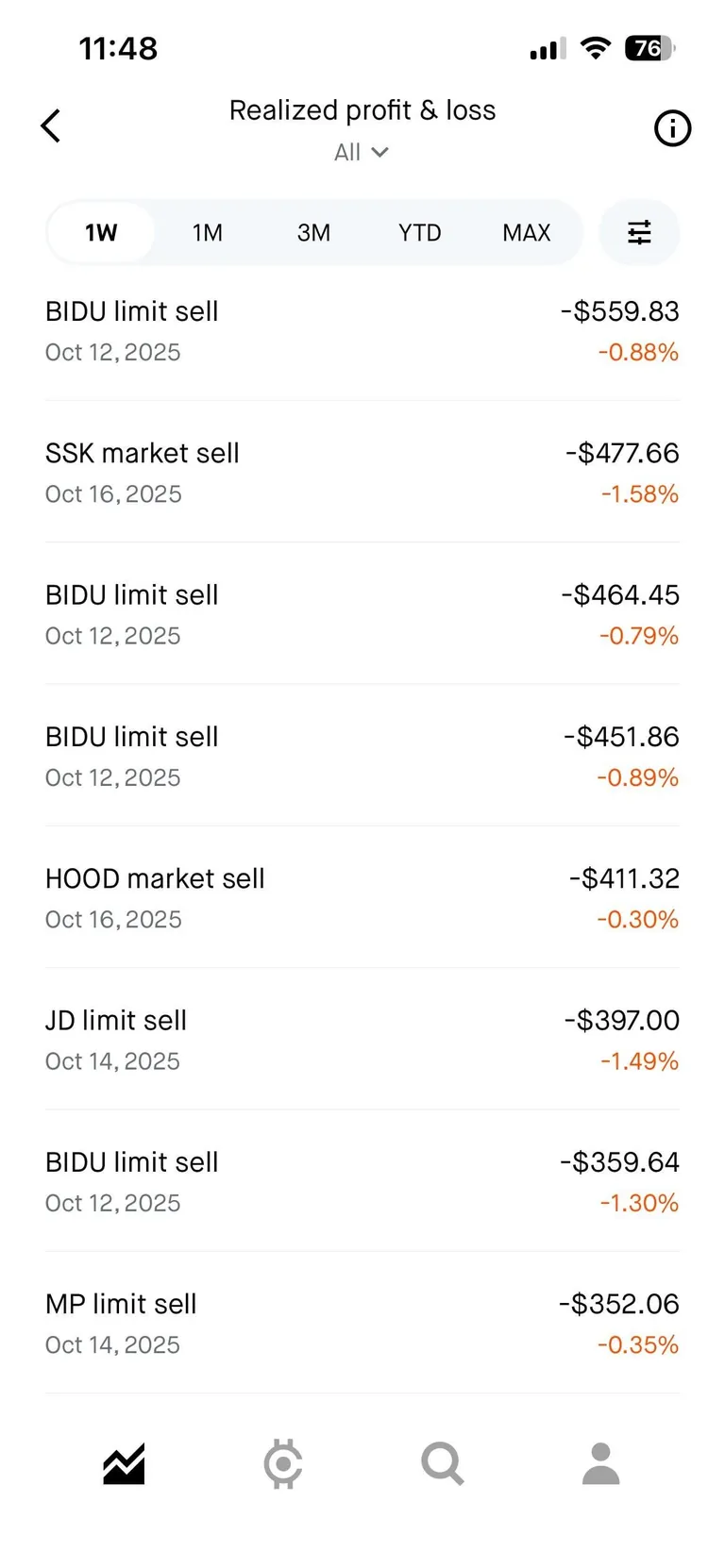Switch to the 1M time range tab
This screenshot has width=725, height=1568.
click(x=207, y=232)
